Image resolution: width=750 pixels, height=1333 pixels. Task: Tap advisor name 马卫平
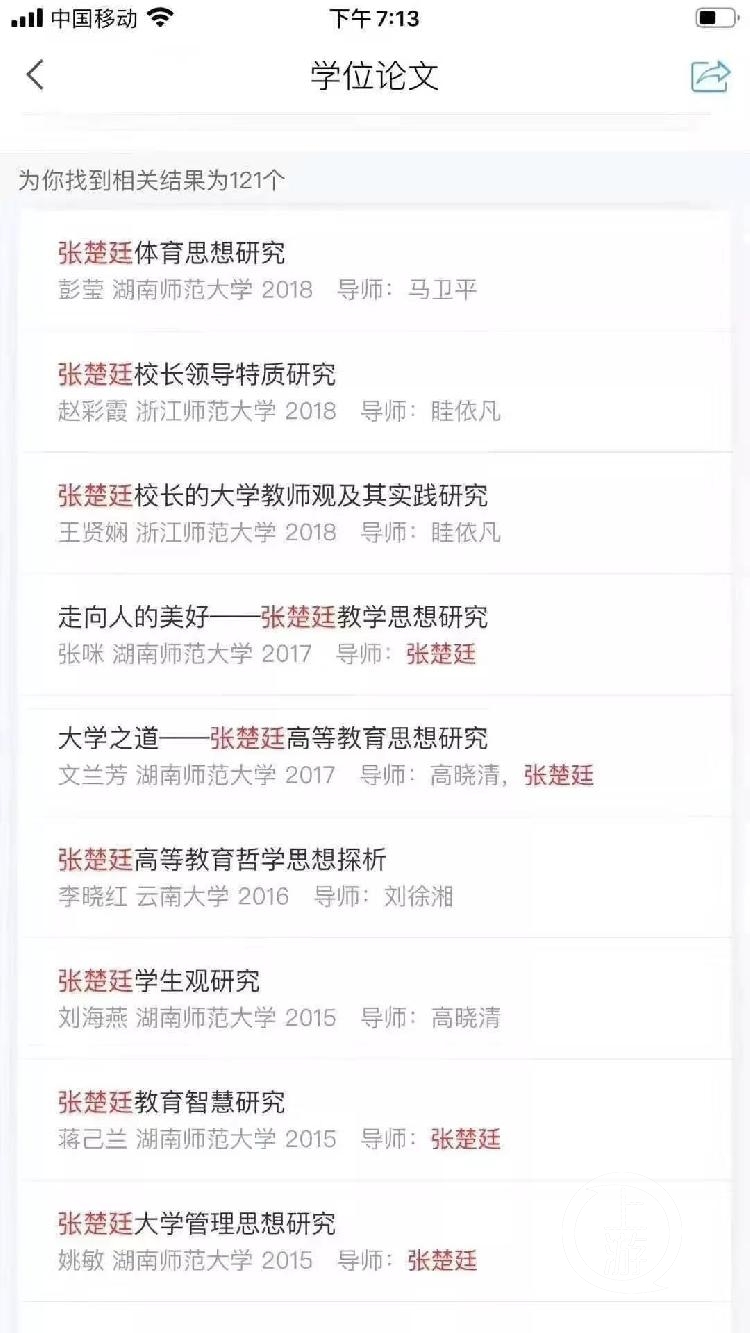tap(443, 290)
